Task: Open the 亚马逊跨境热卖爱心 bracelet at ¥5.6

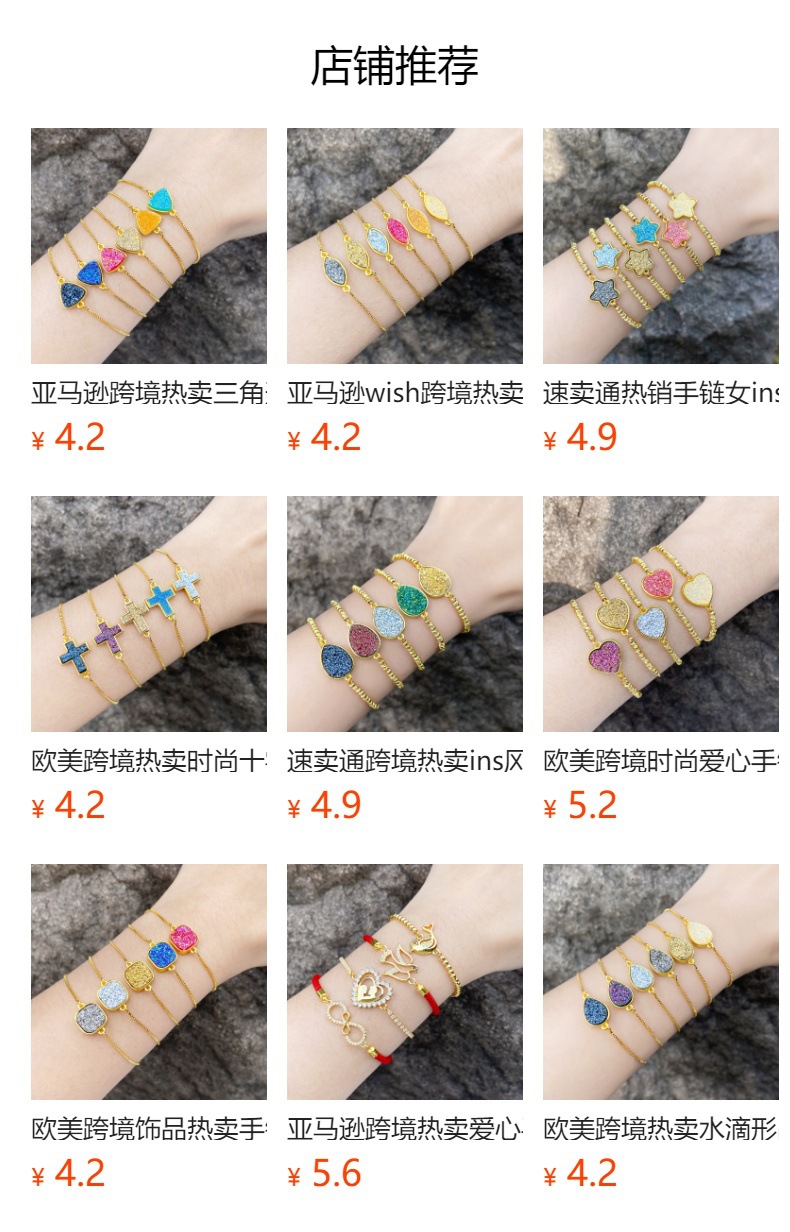Action: pos(404,982)
